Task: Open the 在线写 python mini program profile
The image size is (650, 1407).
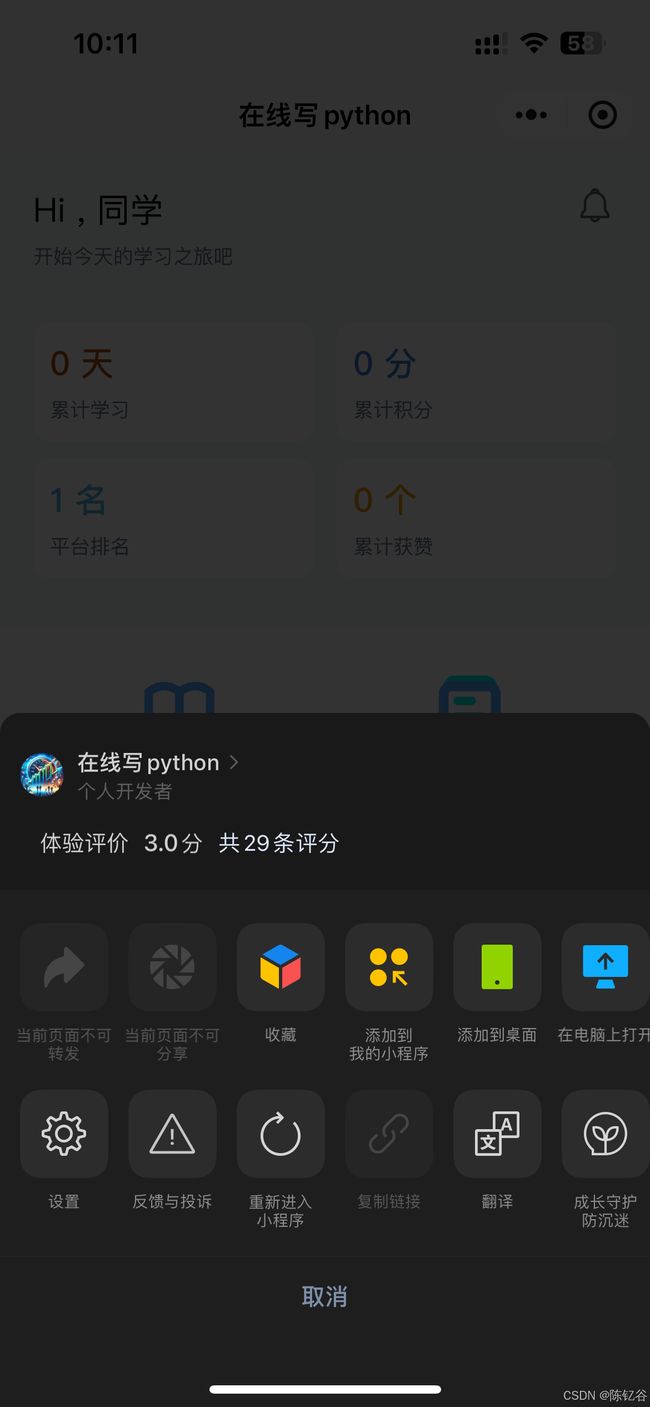Action: (158, 763)
